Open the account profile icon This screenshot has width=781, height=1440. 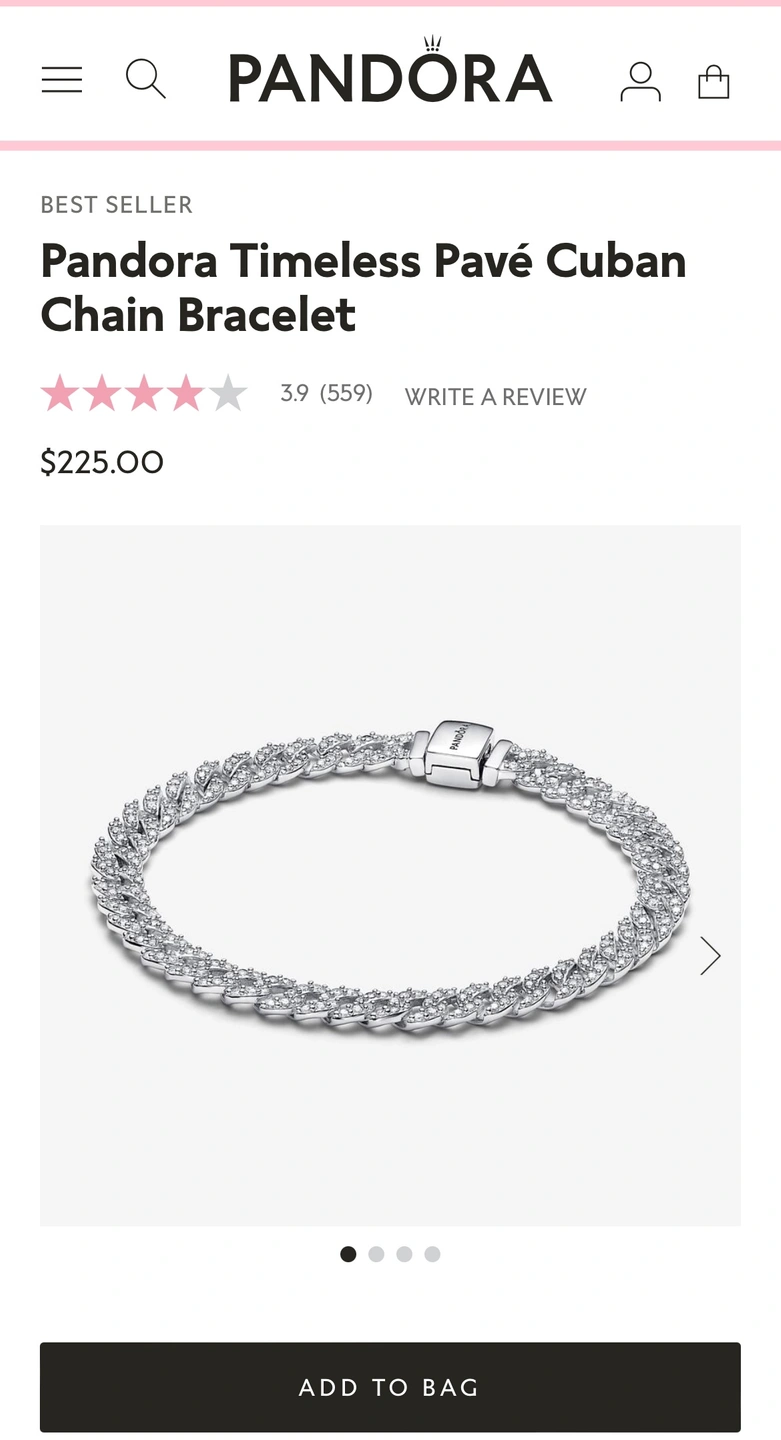[640, 81]
